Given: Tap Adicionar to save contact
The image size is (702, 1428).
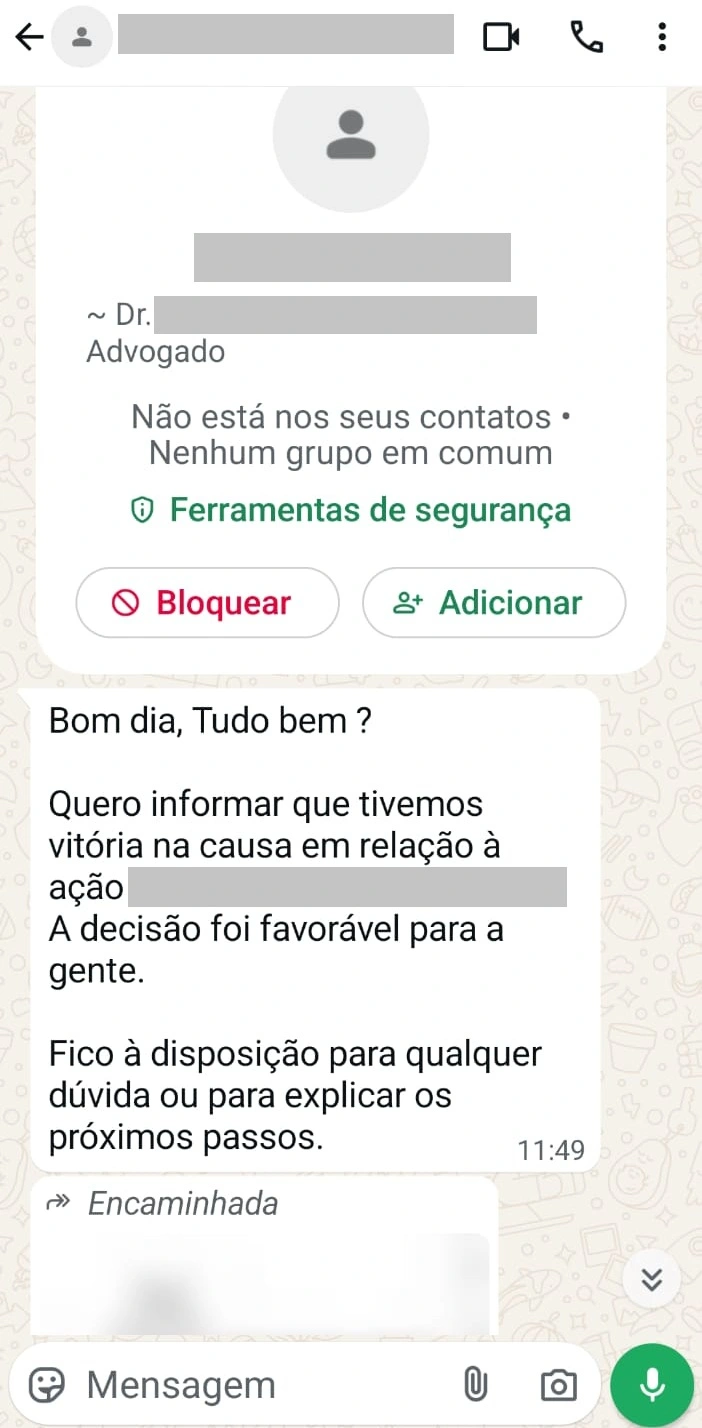Looking at the screenshot, I should point(494,603).
